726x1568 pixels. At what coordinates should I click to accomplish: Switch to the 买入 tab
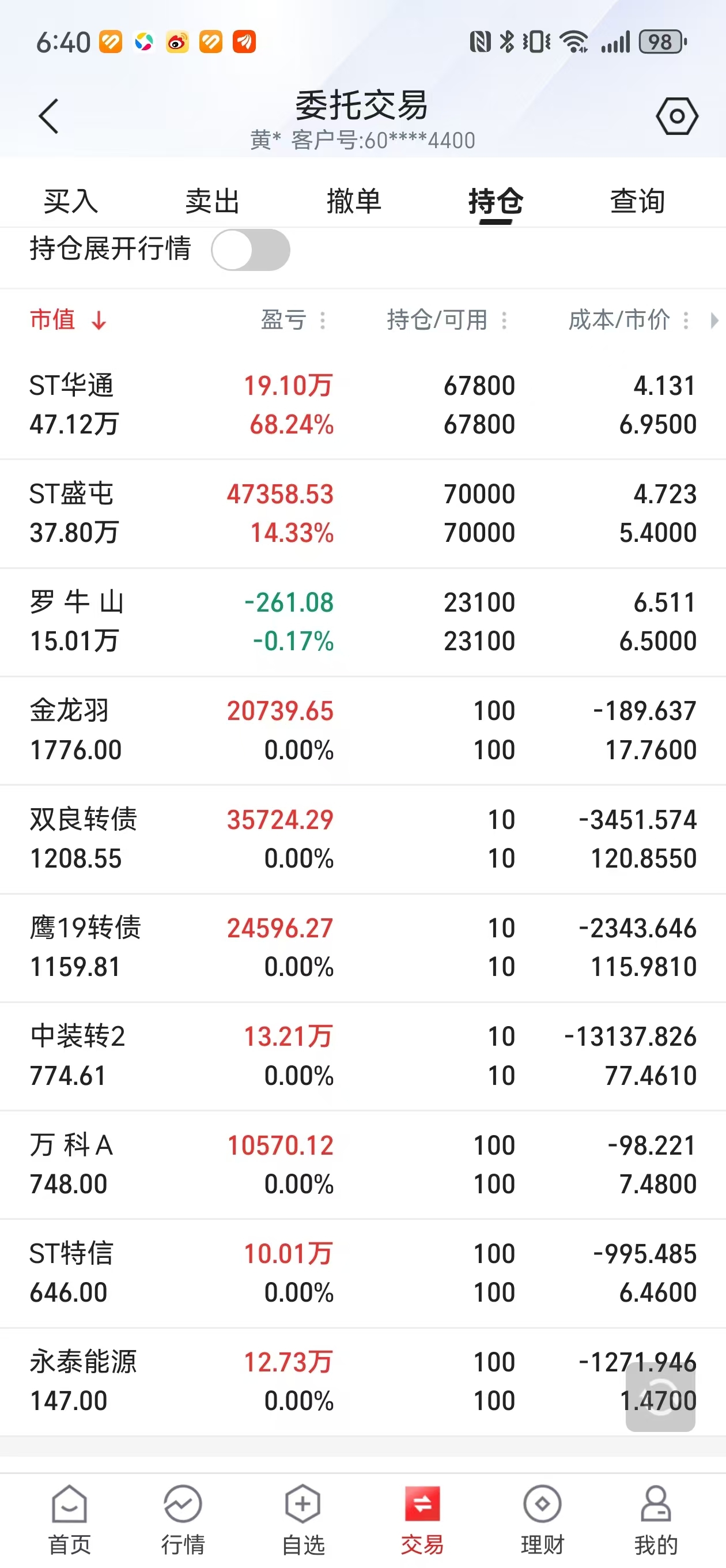pyautogui.click(x=71, y=201)
